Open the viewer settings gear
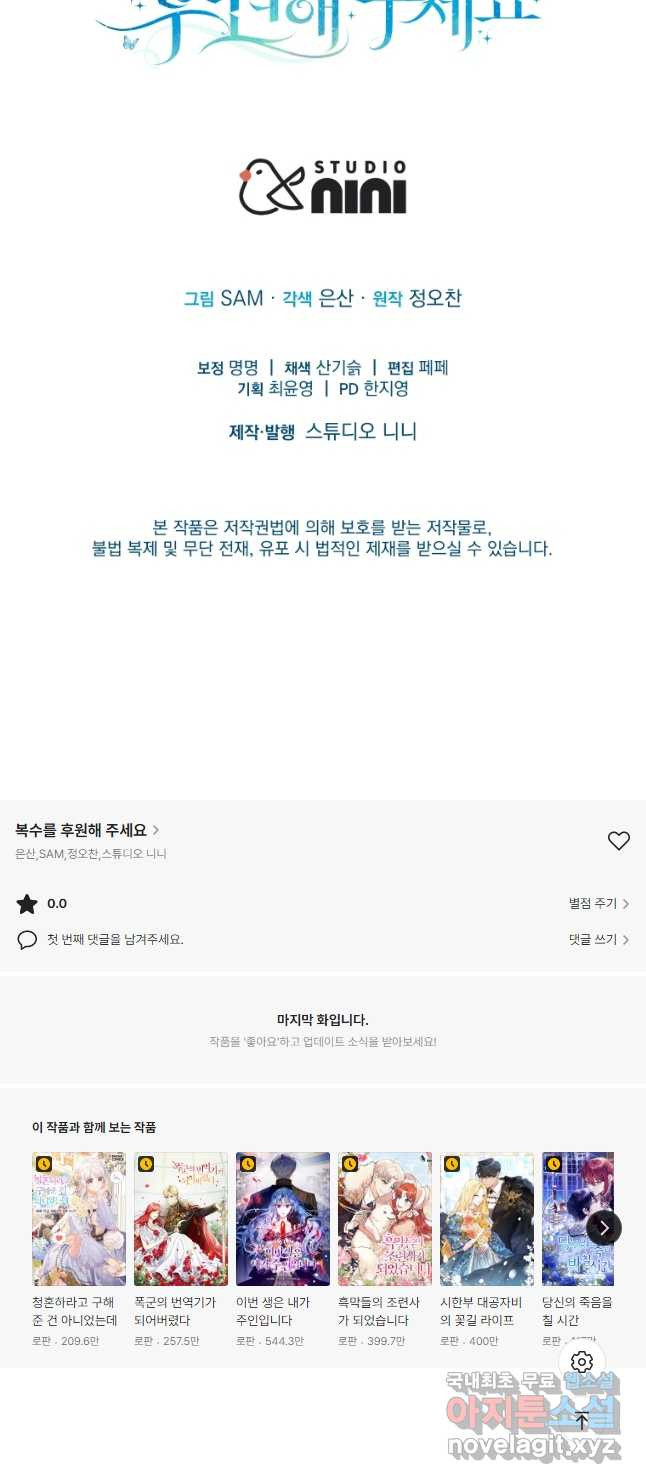646x1484 pixels. click(x=582, y=1362)
